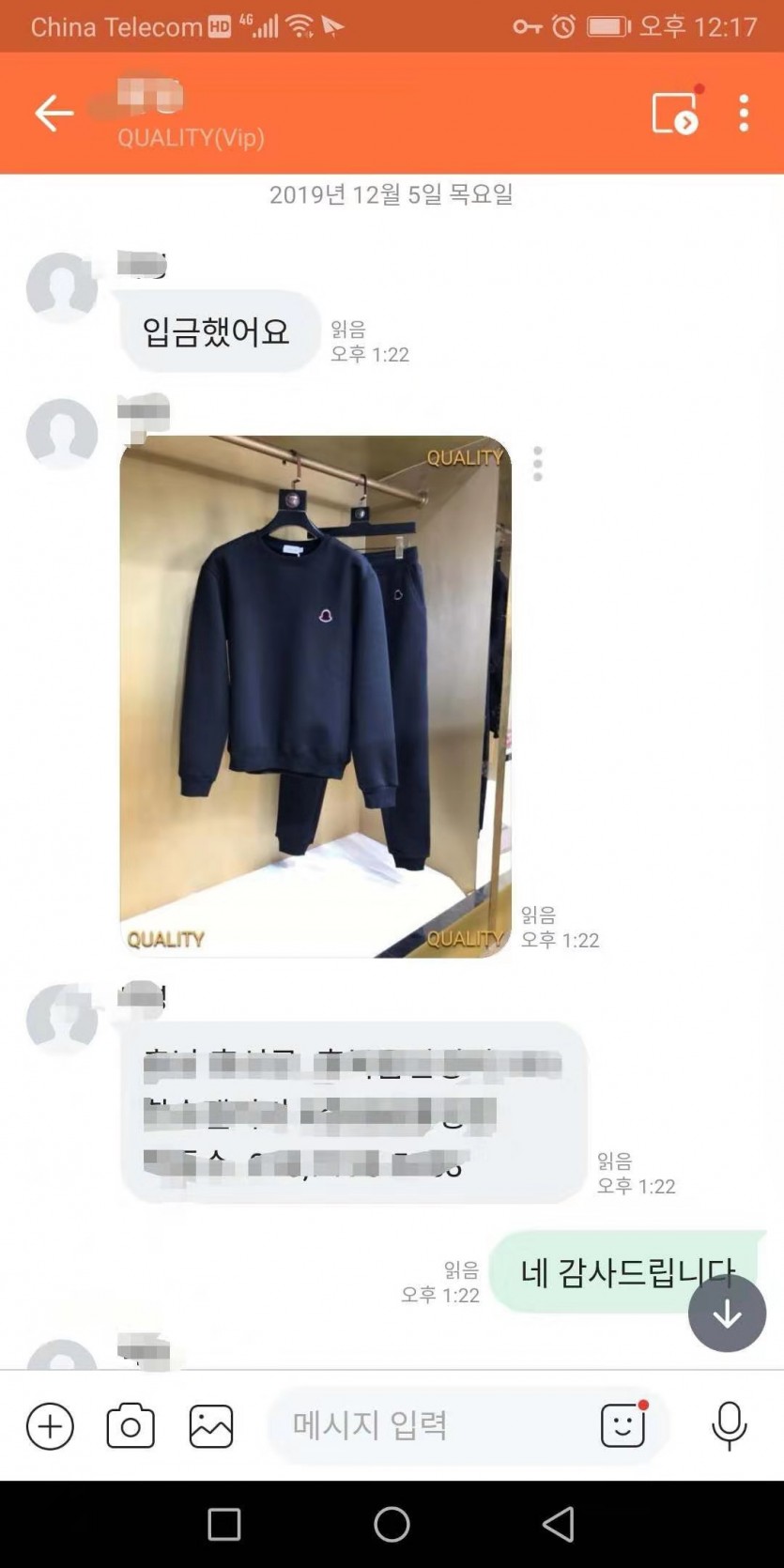Screen dimensions: 784x1568
Task: Pick an image from the gallery
Action: pos(211,1426)
